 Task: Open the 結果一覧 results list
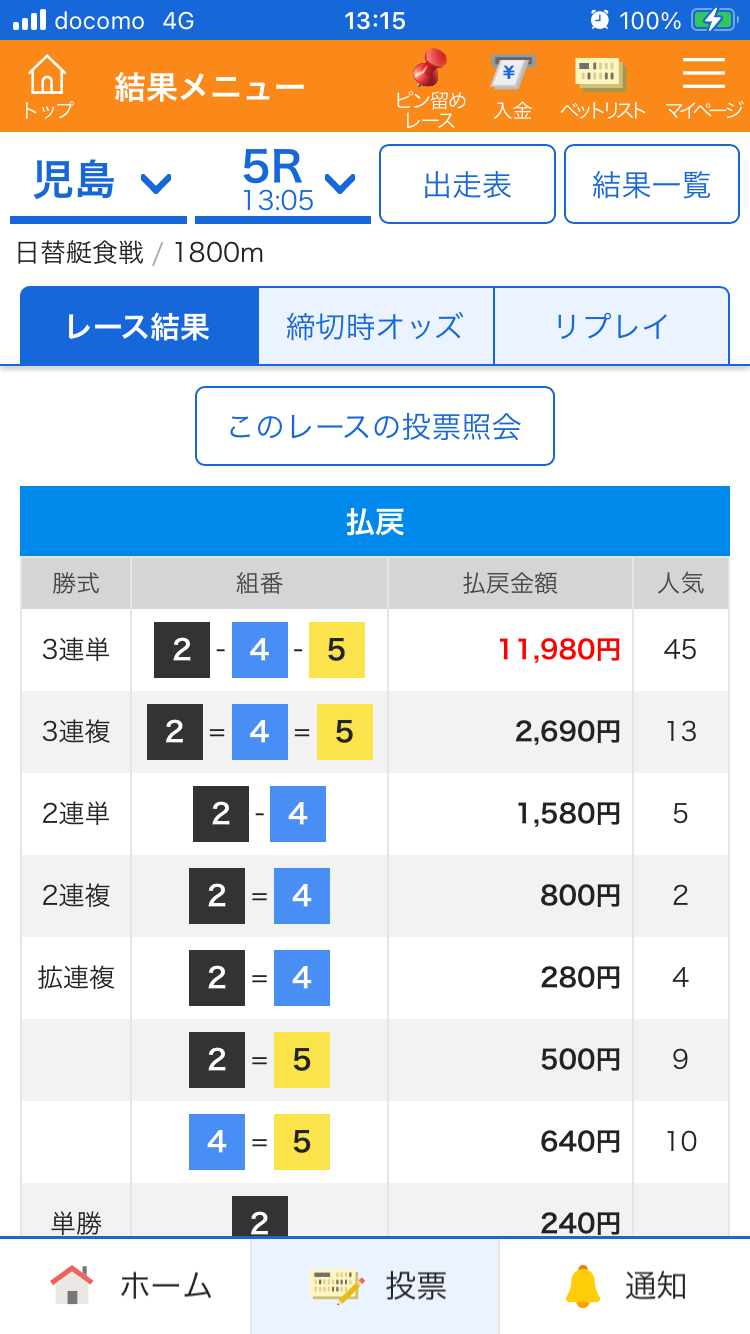(652, 184)
